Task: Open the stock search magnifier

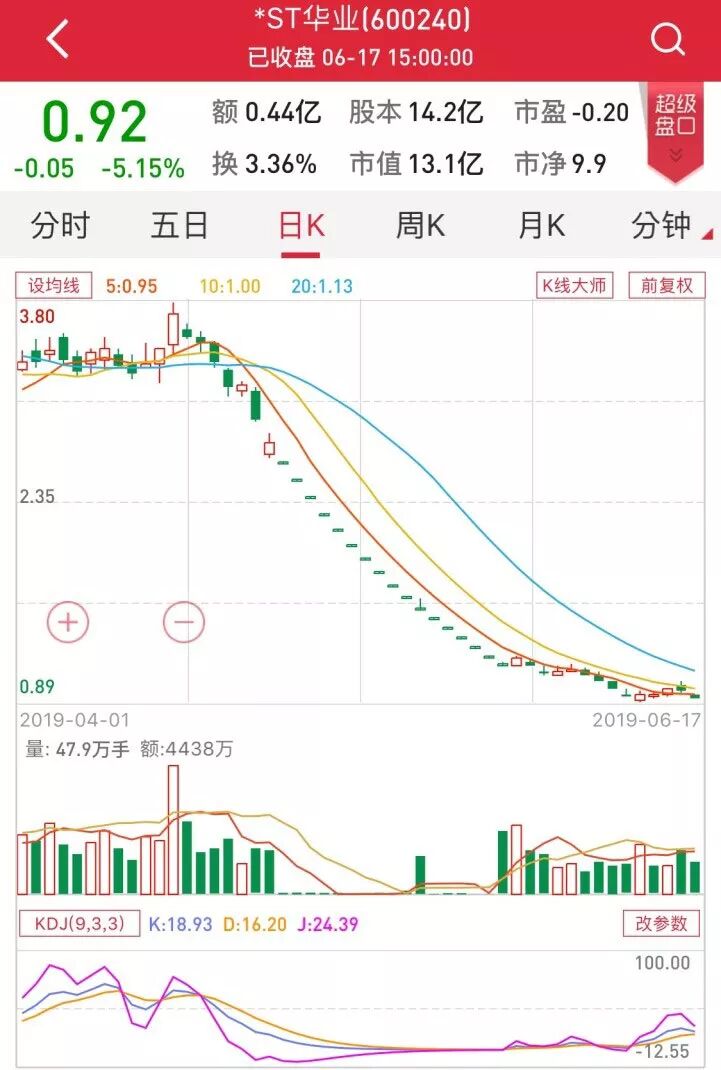Action: [x=666, y=40]
